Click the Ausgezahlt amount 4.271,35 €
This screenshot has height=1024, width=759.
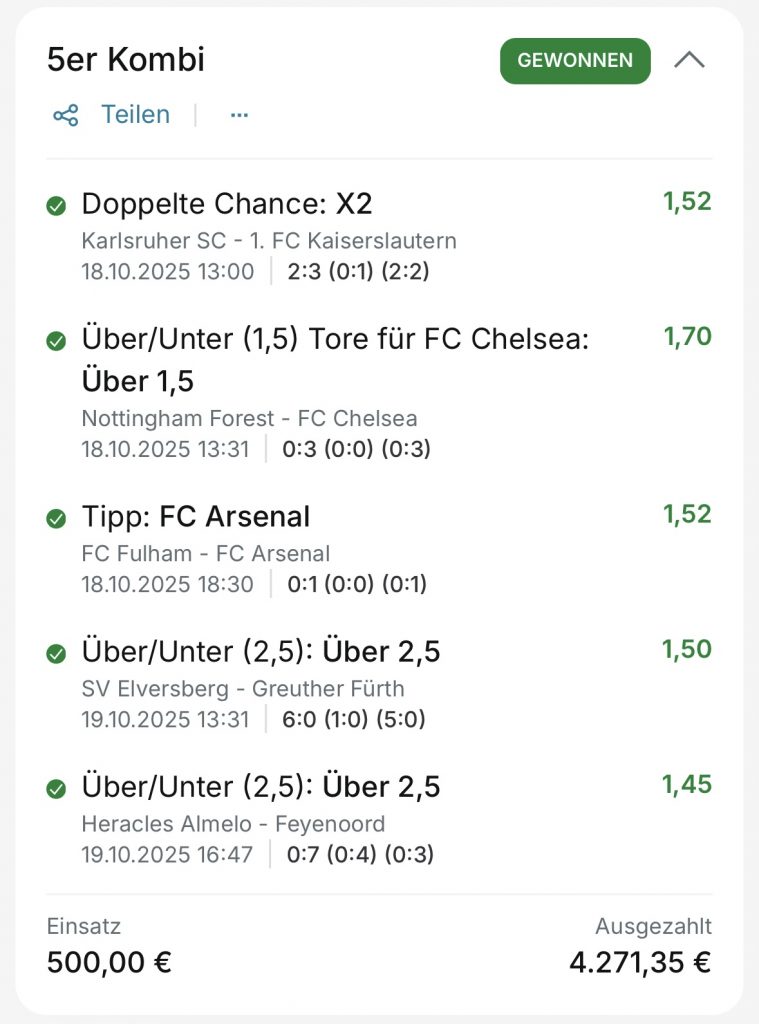tap(640, 962)
